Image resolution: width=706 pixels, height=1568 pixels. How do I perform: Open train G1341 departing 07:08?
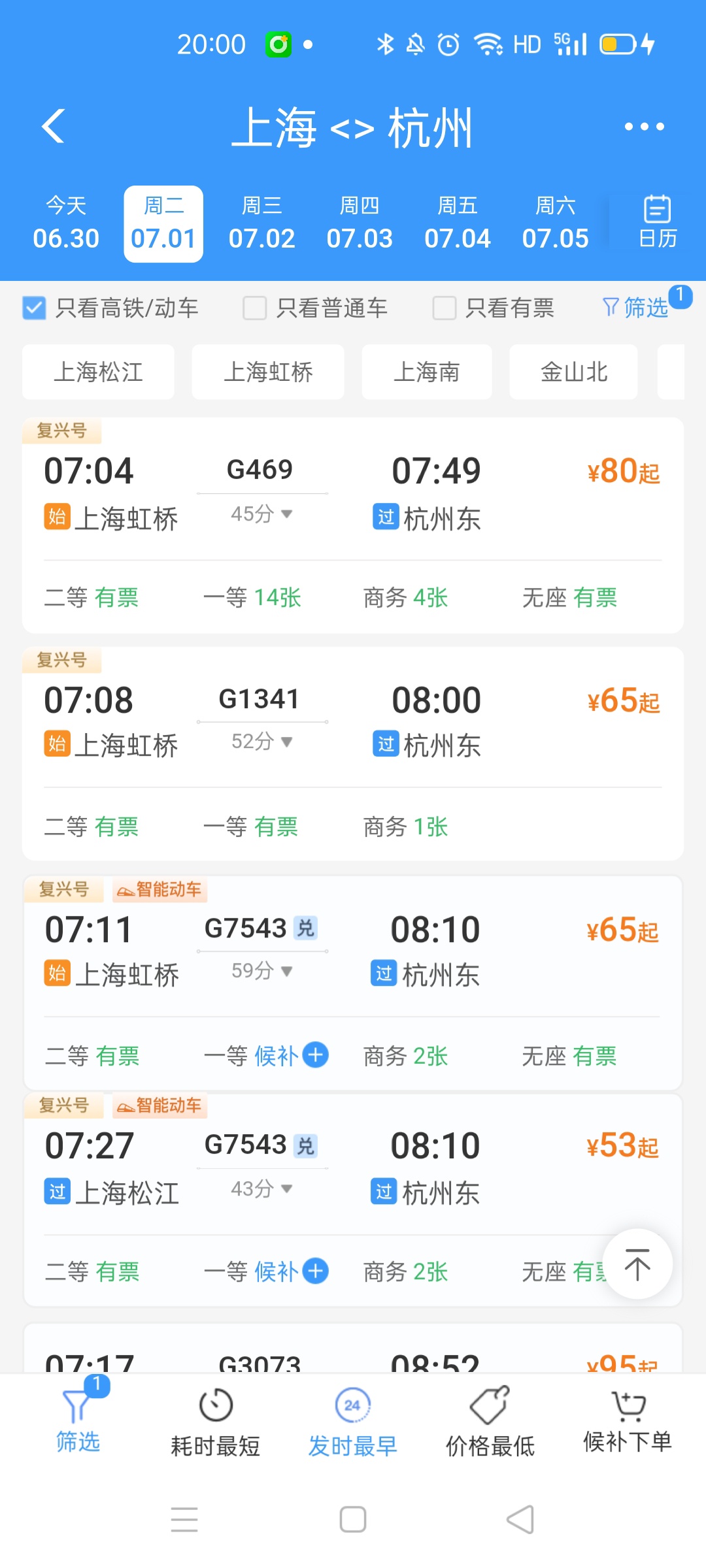click(353, 754)
